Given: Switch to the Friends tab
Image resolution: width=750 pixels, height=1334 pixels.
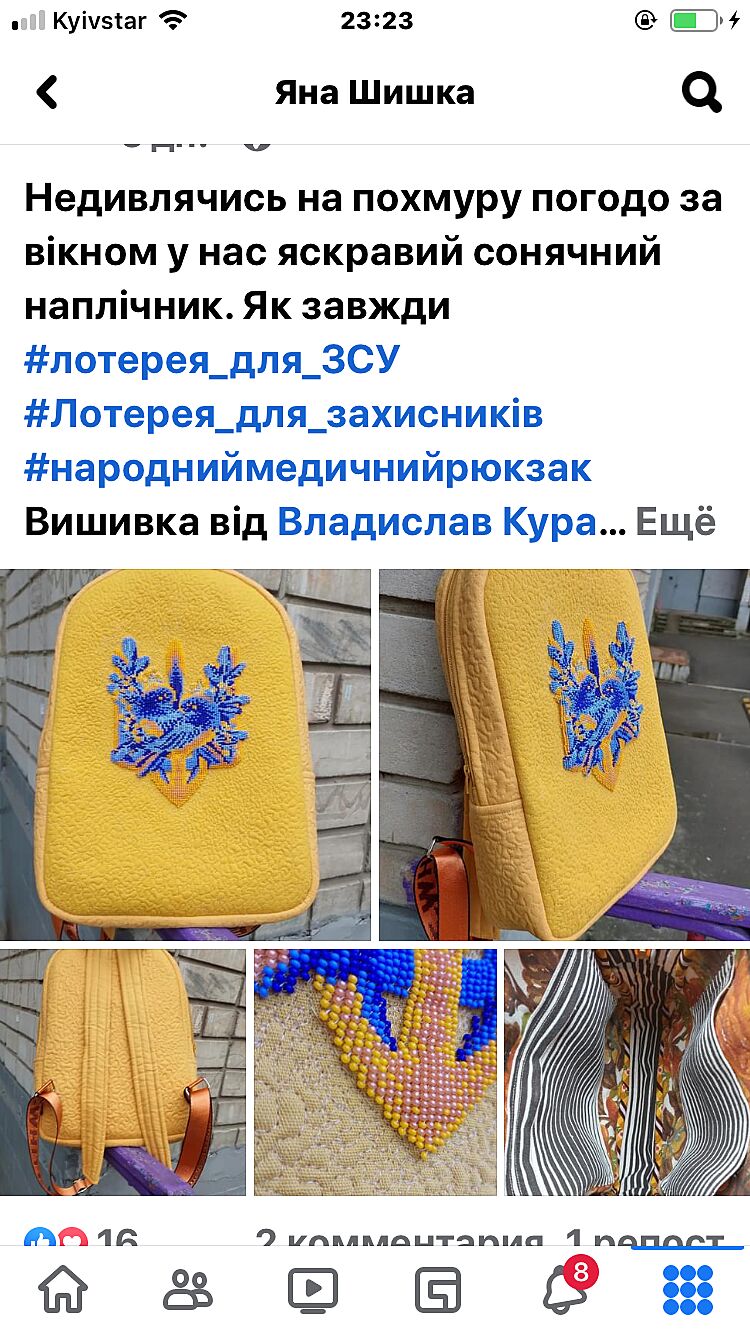Looking at the screenshot, I should coord(187,1290).
